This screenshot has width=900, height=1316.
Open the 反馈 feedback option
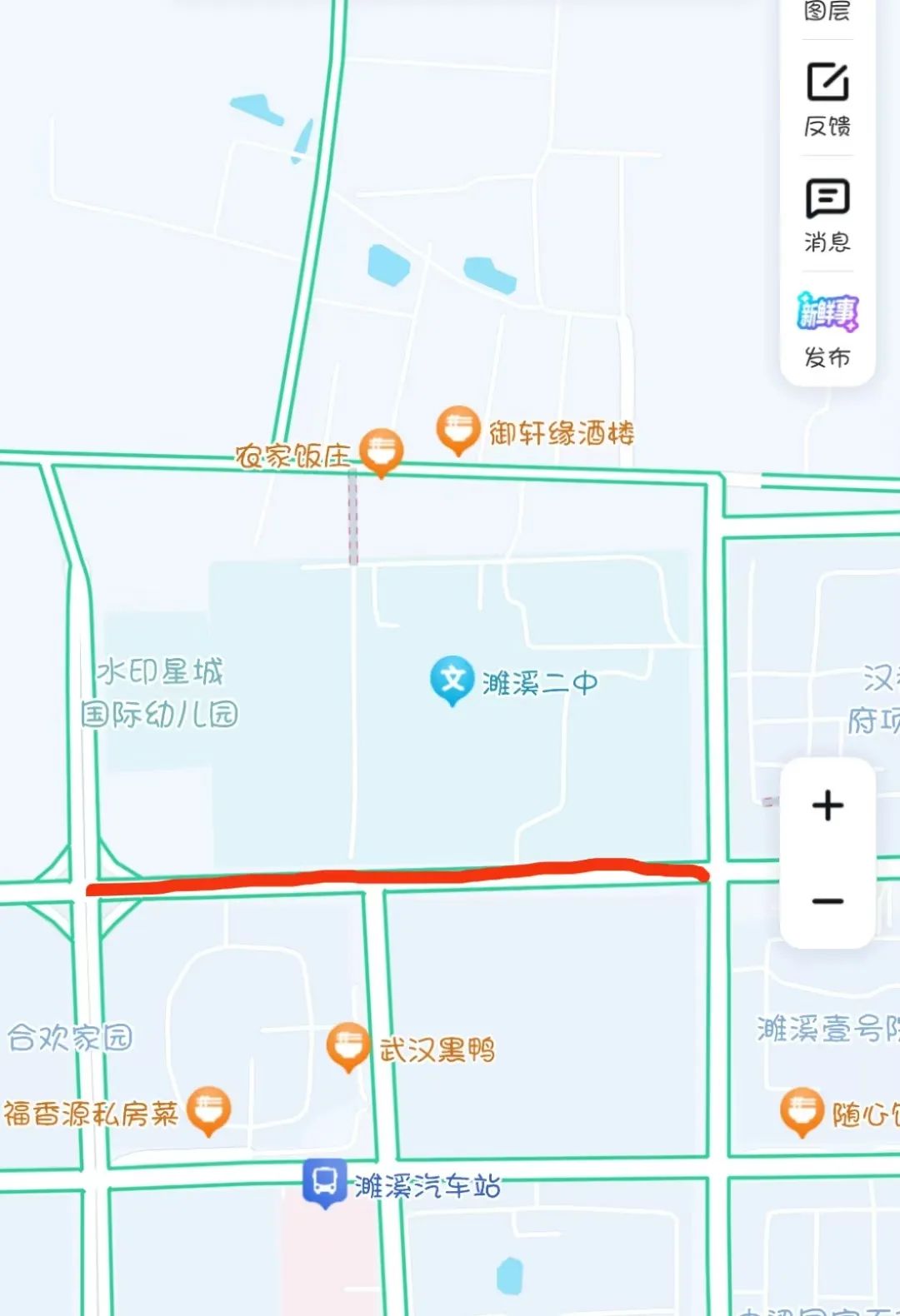827,99
